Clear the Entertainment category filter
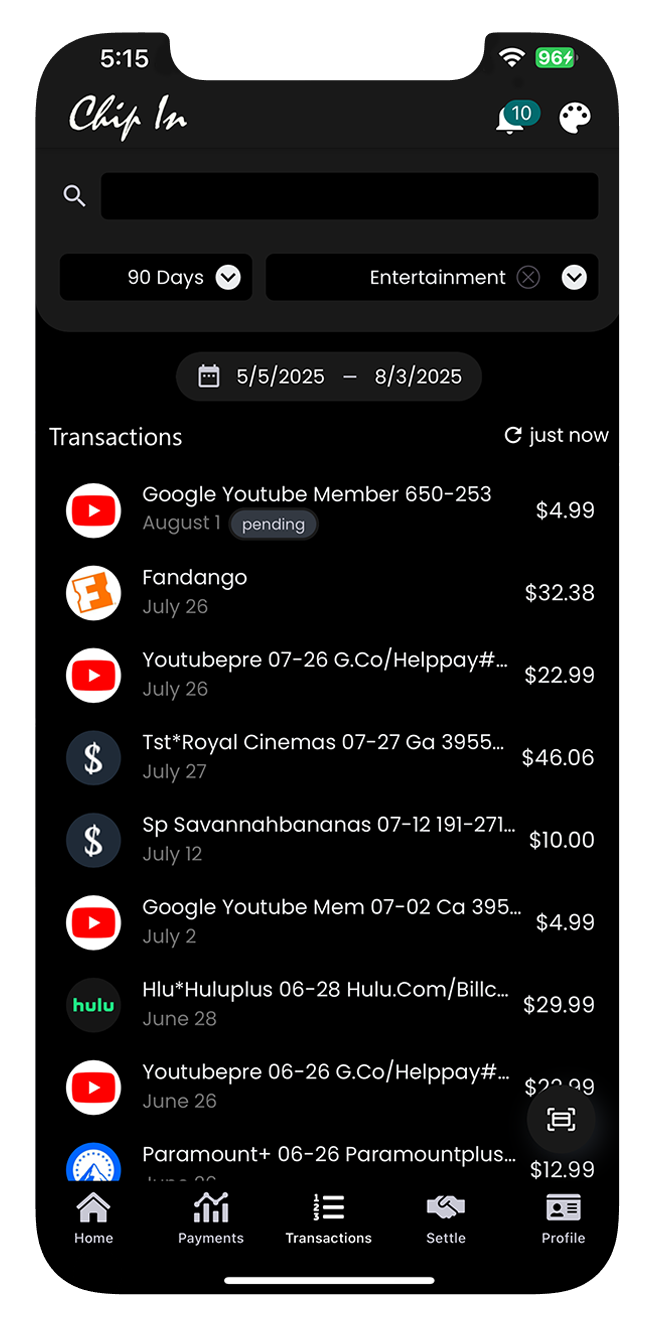The image size is (656, 1326). point(528,277)
